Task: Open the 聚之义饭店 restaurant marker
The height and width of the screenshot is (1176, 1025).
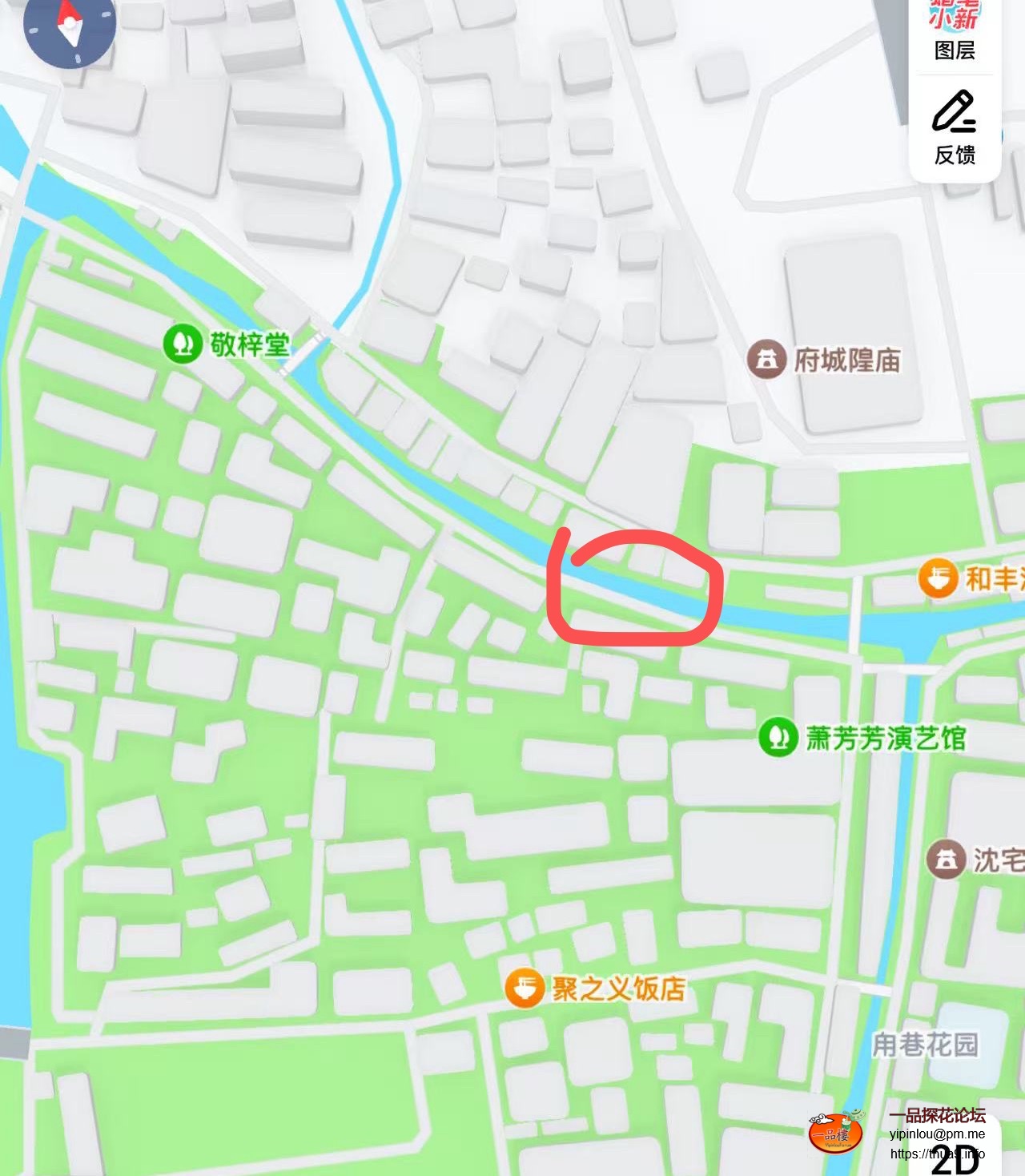Action: [525, 989]
